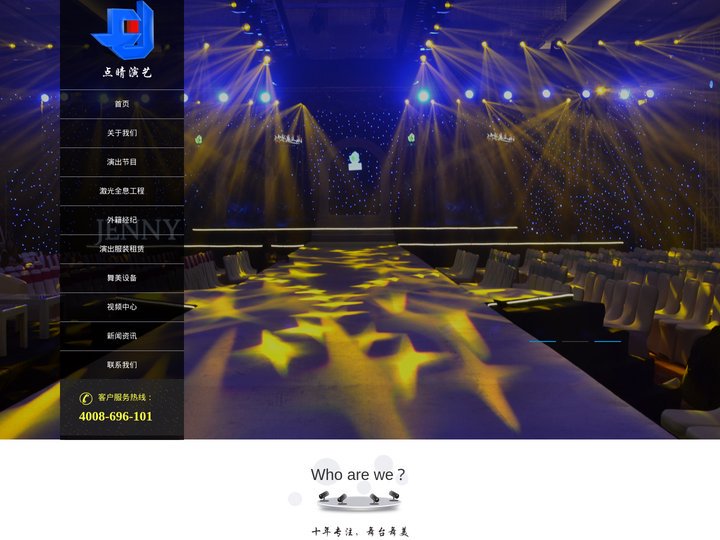Viewport: 720px width, 540px height.
Task: Open the 首页 home menu item
Action: click(122, 104)
